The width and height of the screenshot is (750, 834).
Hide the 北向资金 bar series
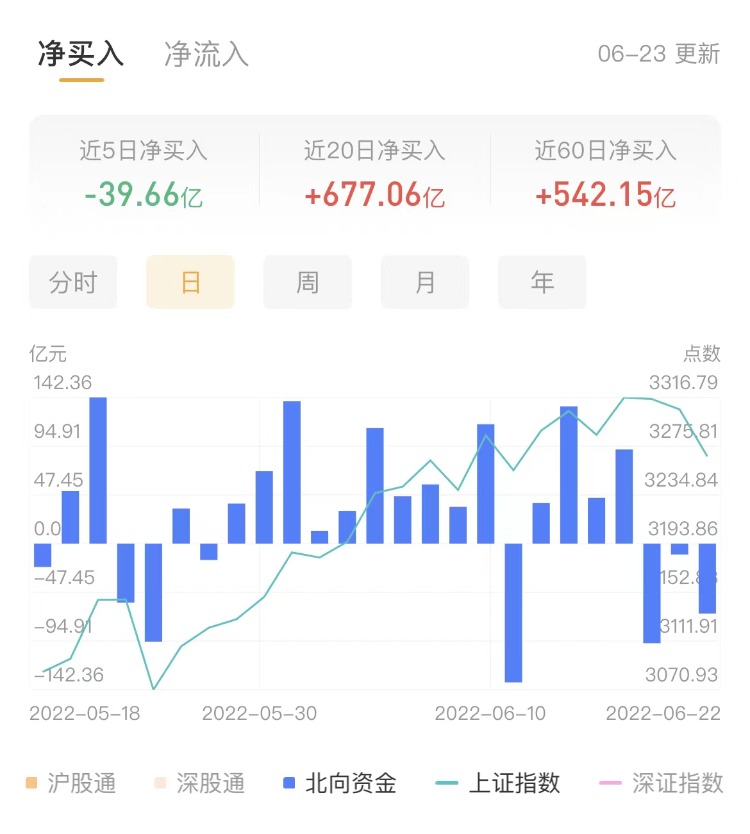pyautogui.click(x=340, y=783)
